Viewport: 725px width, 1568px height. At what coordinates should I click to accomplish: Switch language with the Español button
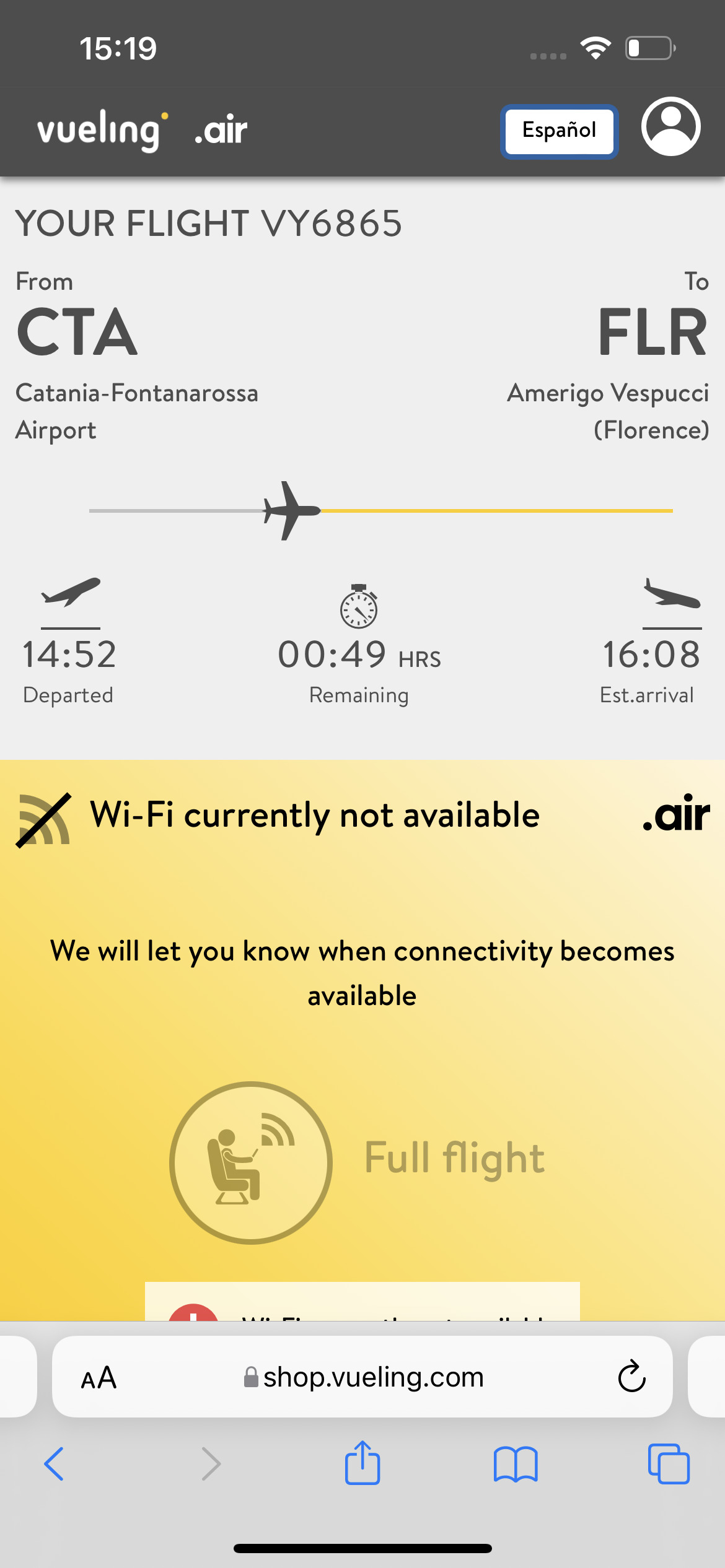point(559,131)
